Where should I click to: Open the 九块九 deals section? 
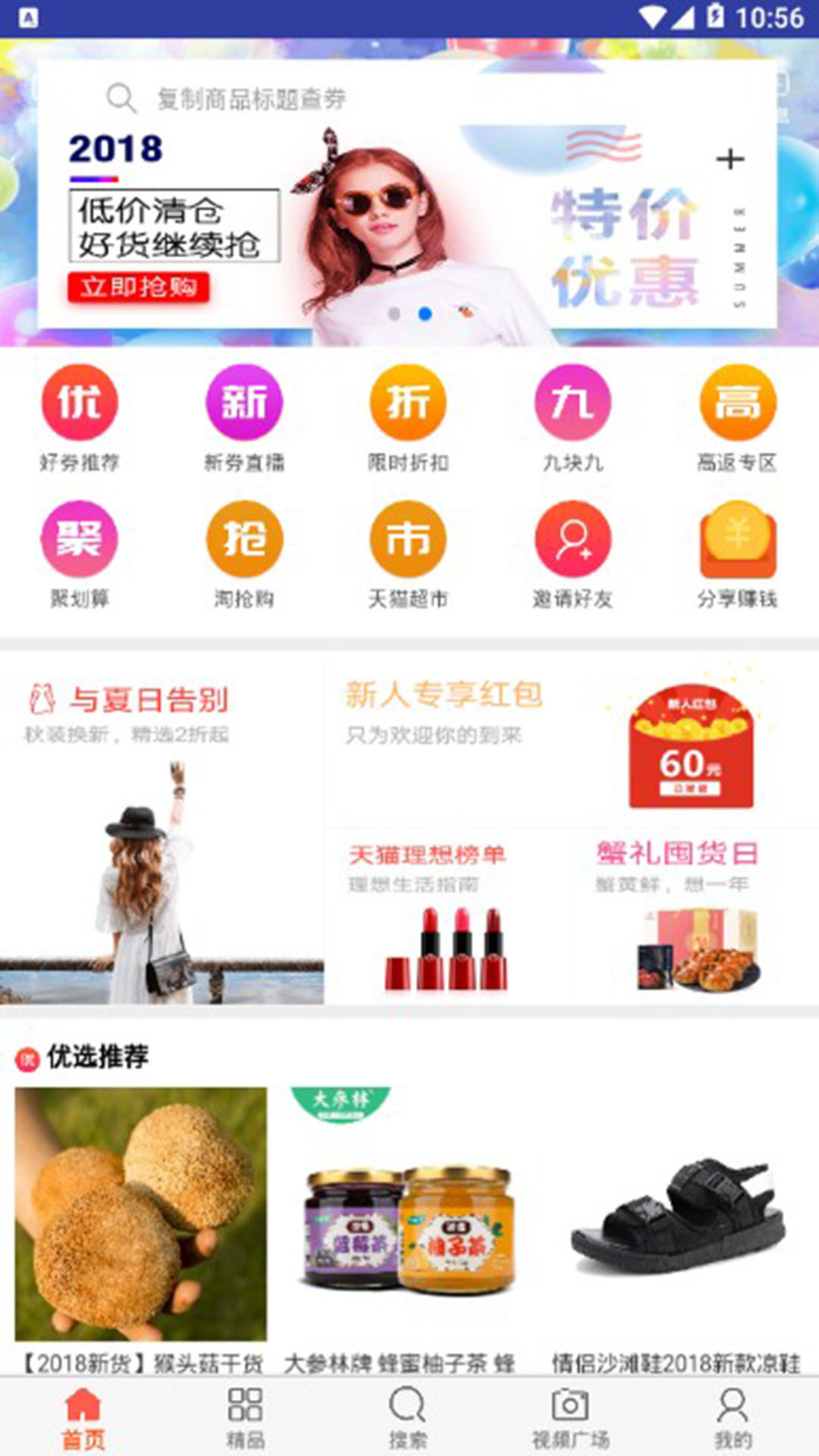(573, 416)
